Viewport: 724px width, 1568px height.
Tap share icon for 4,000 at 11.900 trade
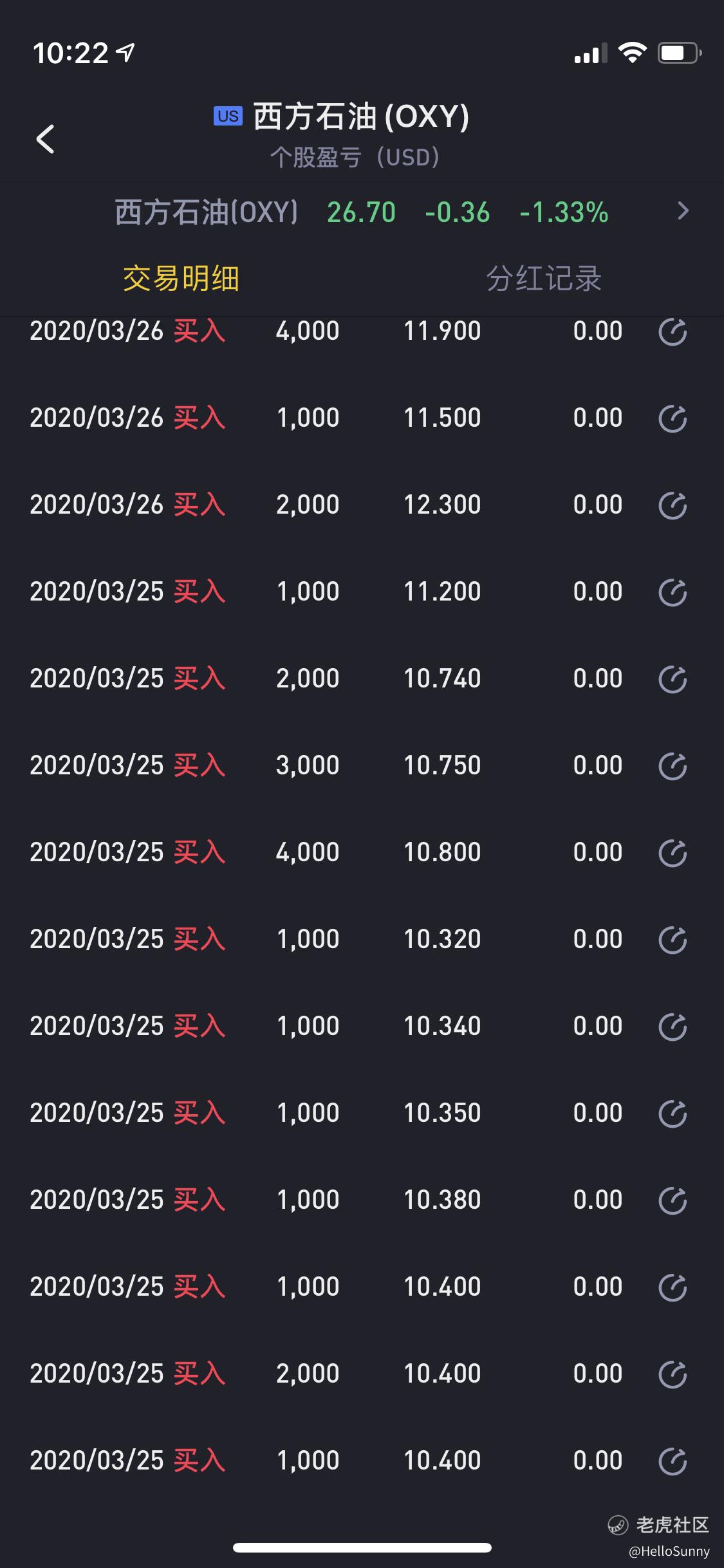[673, 332]
